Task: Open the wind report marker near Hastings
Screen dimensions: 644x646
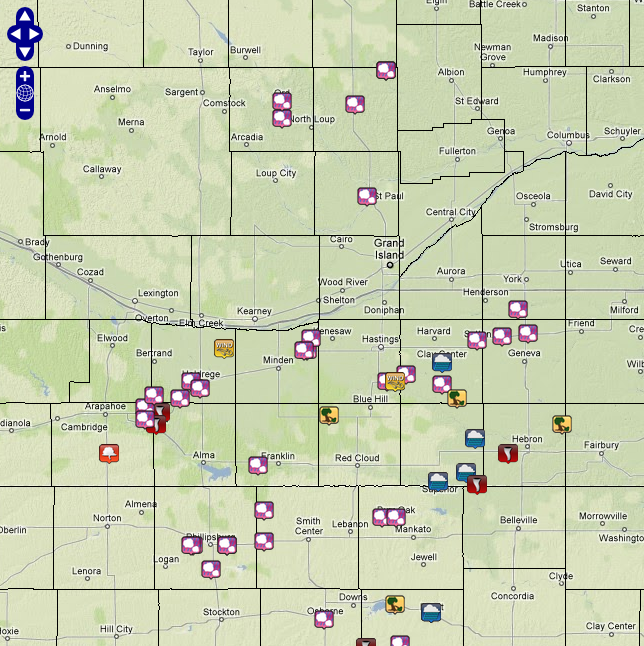Action: (x=397, y=380)
